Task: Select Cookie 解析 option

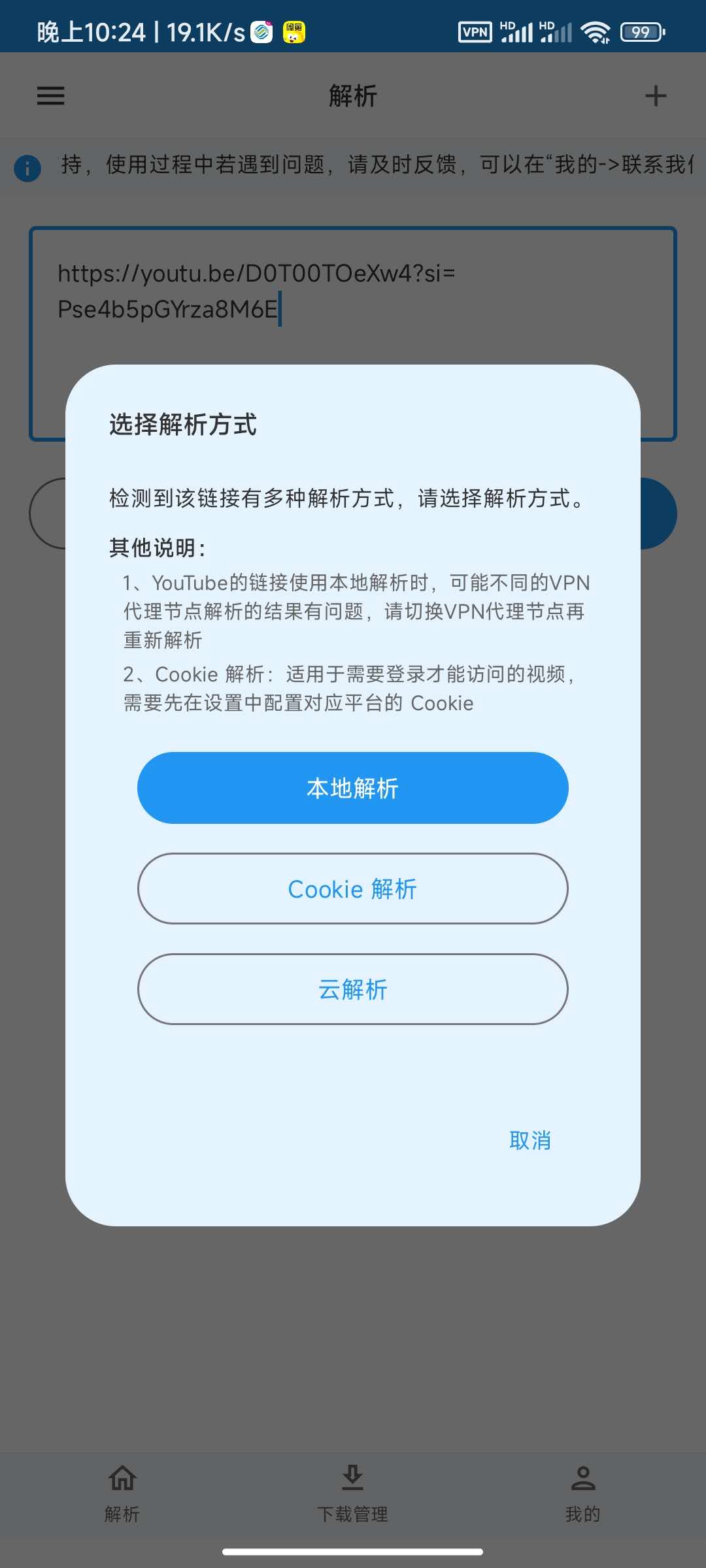Action: point(352,889)
